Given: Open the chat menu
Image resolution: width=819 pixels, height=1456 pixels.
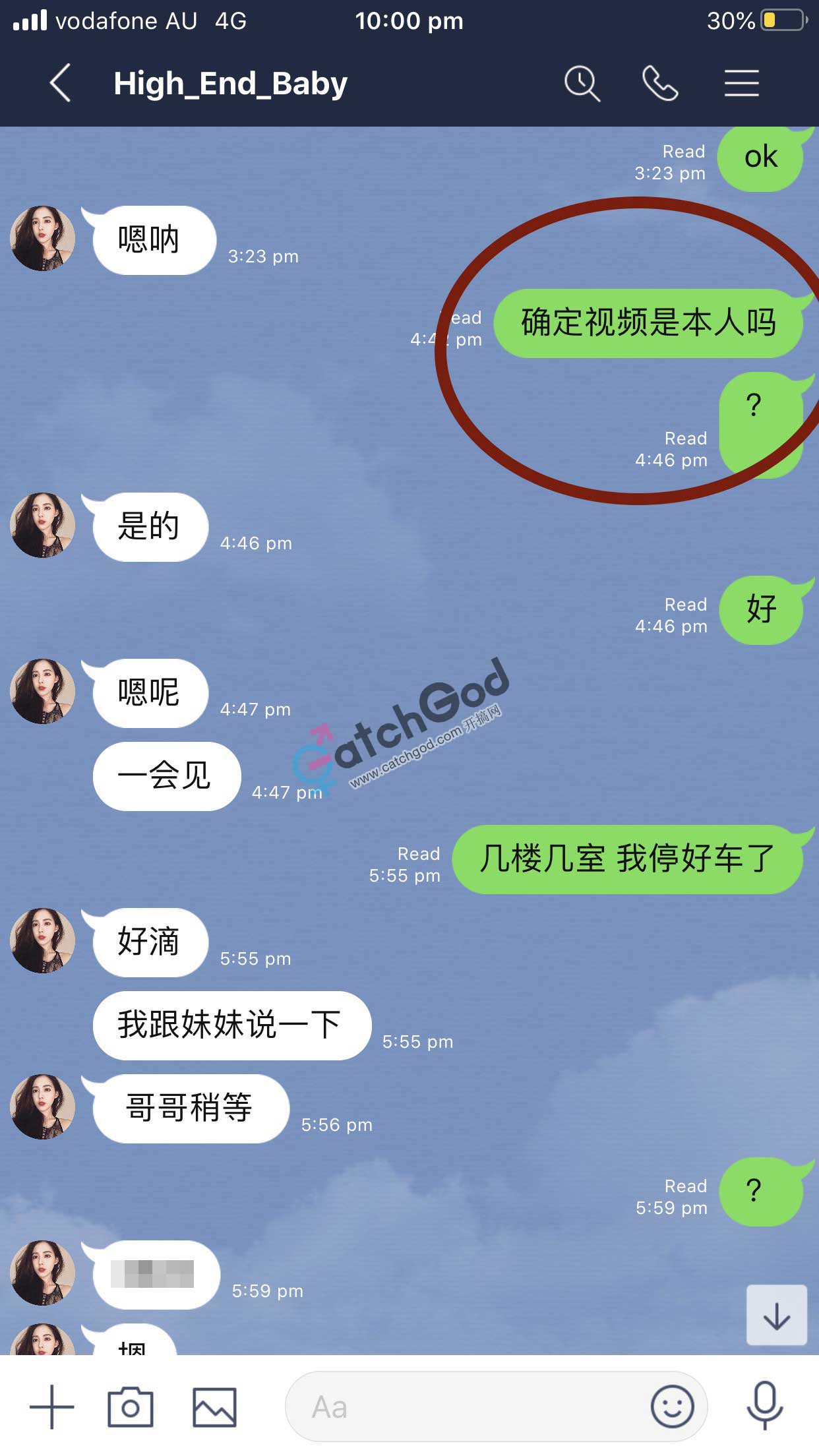Looking at the screenshot, I should [741, 84].
